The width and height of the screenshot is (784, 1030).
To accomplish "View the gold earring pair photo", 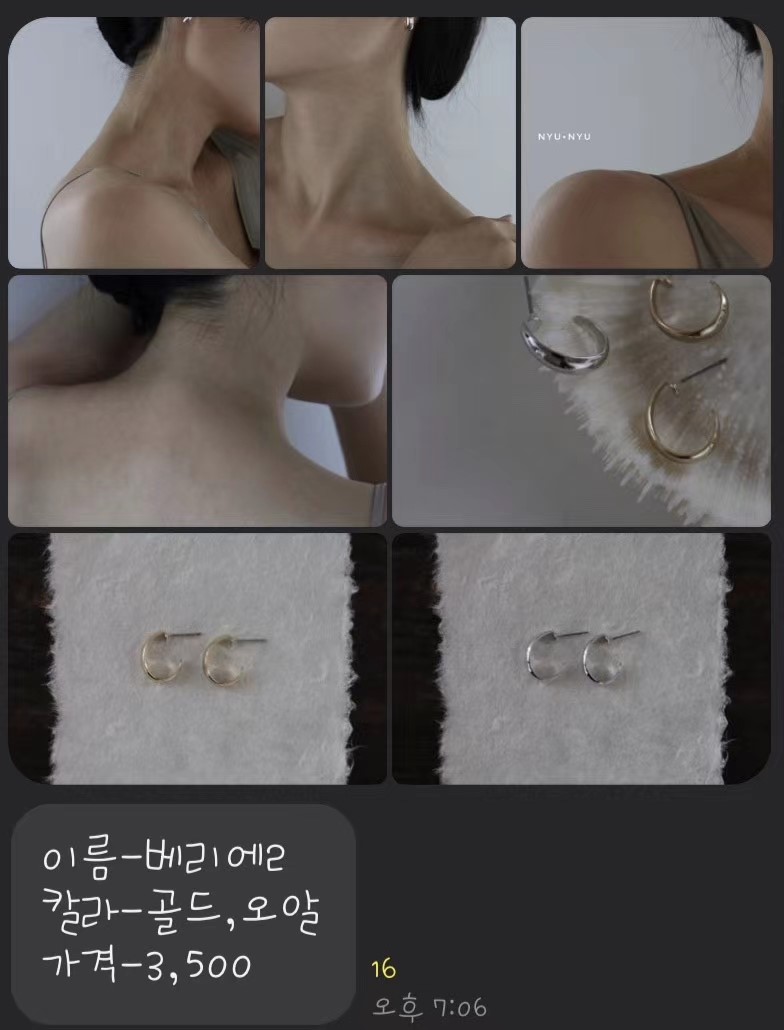I will (197, 658).
